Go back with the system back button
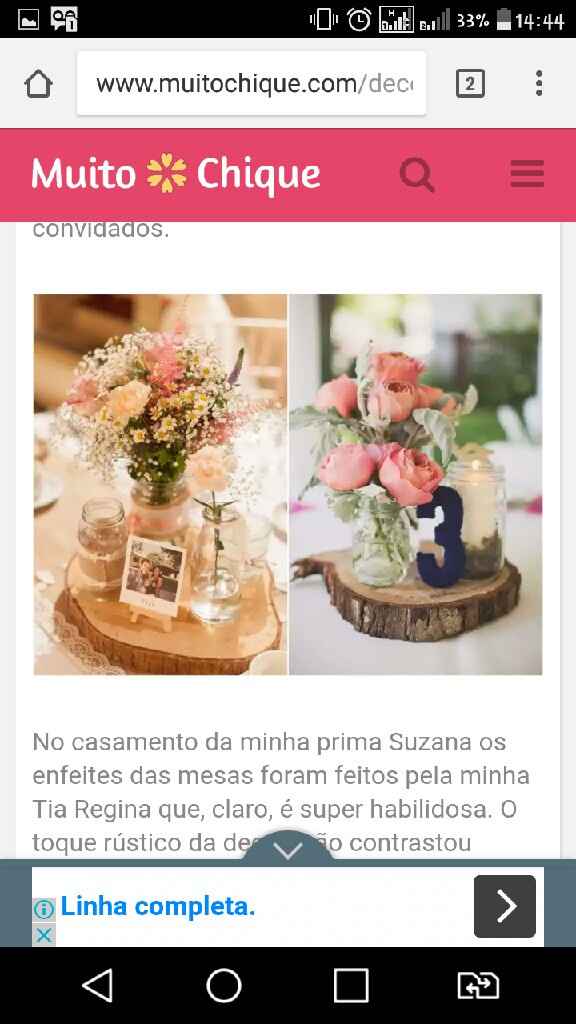 click(x=98, y=985)
